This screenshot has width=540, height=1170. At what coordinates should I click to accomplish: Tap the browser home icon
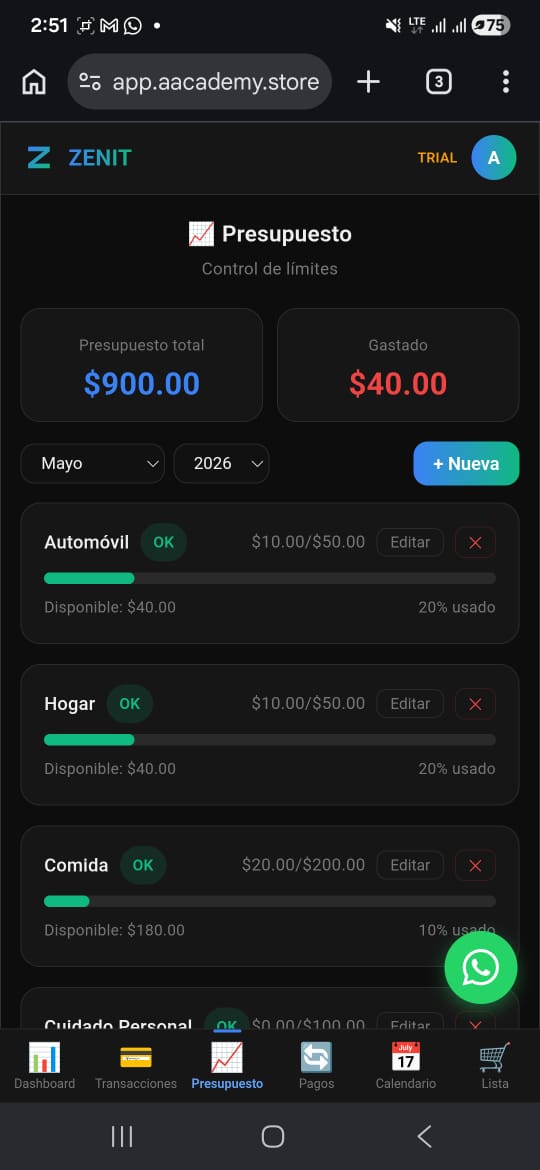click(34, 81)
